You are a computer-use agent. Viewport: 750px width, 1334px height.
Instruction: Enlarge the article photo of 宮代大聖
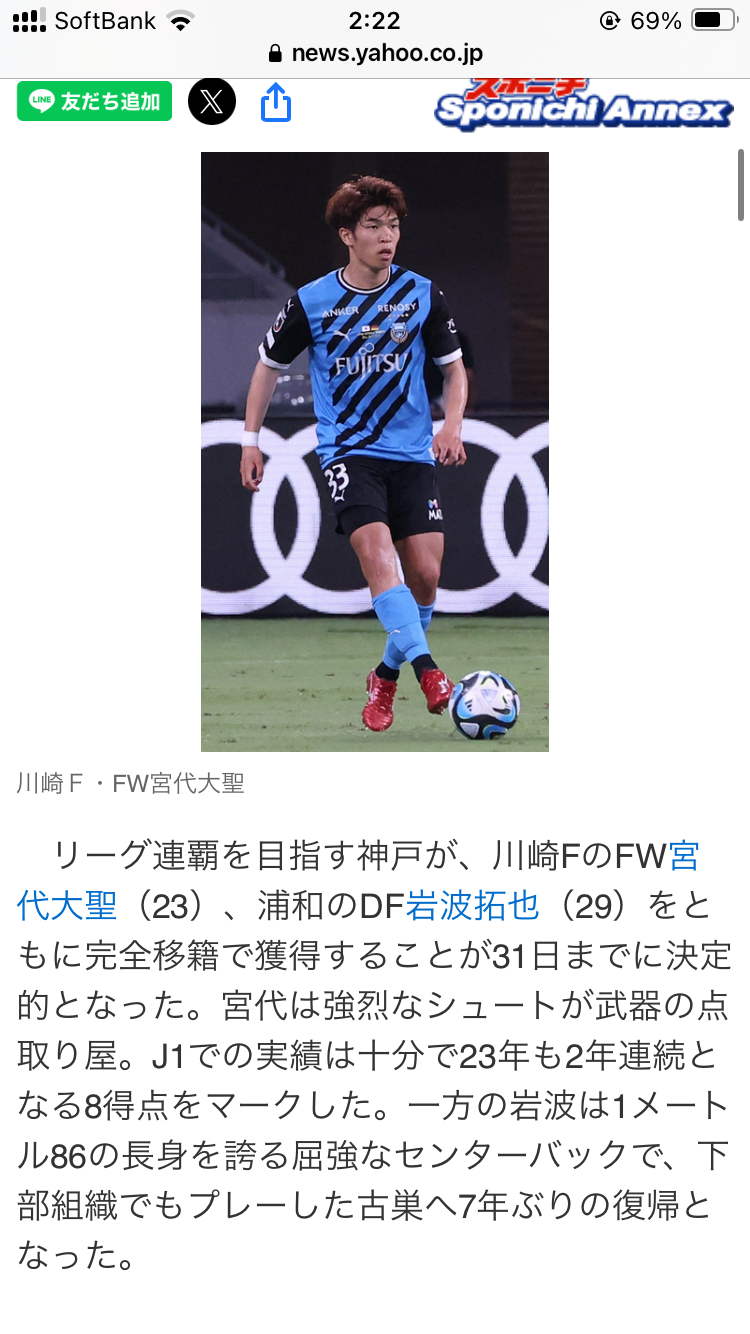pyautogui.click(x=375, y=451)
